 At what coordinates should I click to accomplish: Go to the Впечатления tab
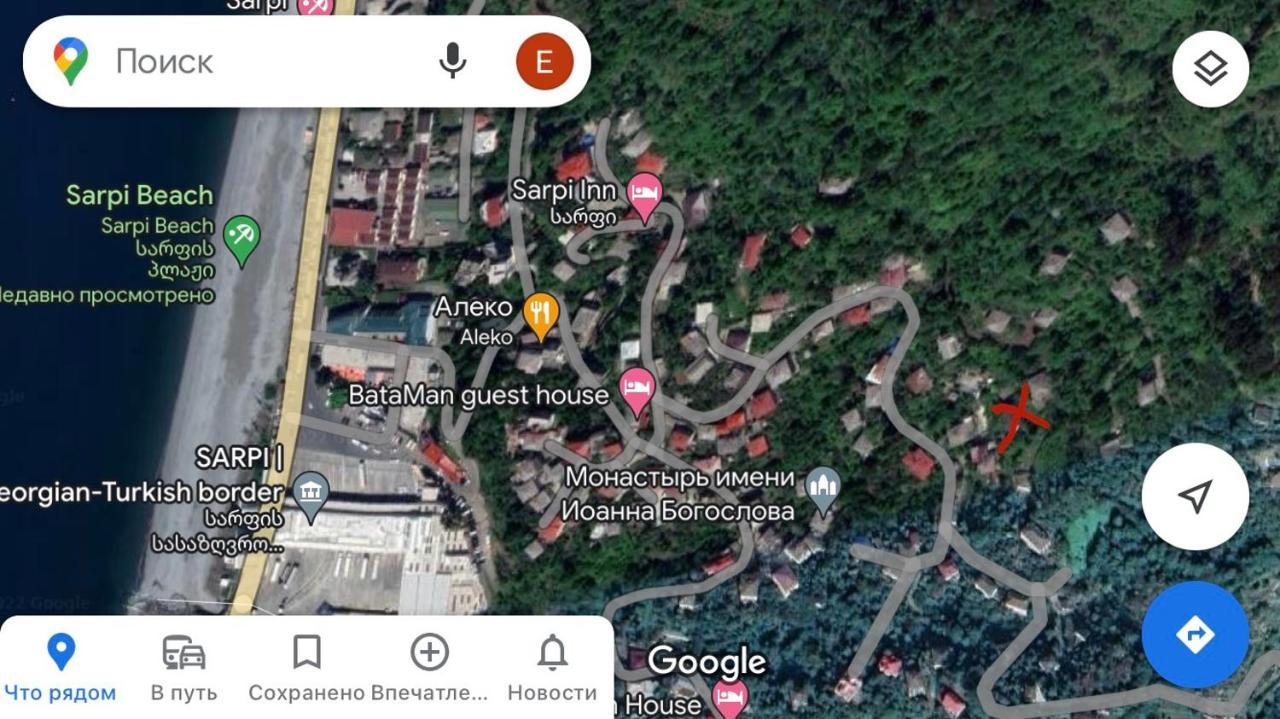pyautogui.click(x=429, y=668)
